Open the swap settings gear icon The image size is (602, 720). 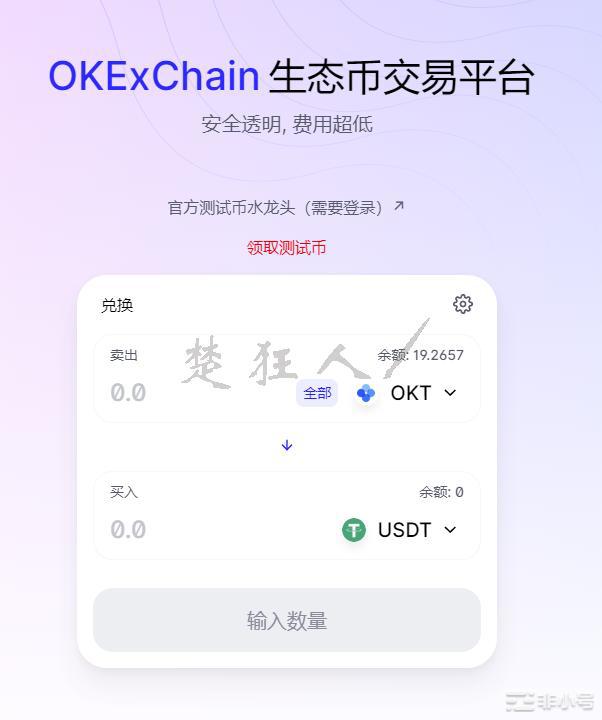462,304
